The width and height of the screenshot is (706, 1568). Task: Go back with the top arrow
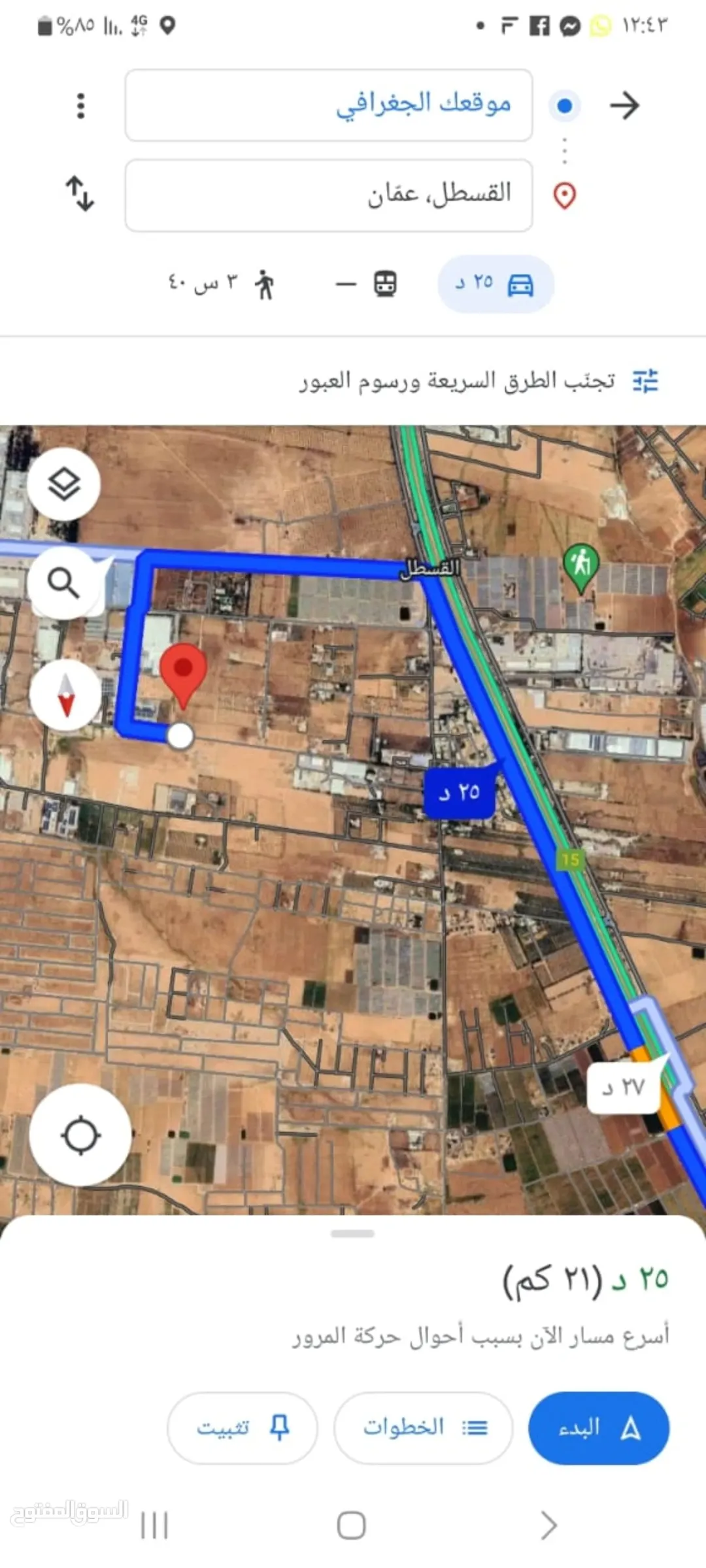624,105
